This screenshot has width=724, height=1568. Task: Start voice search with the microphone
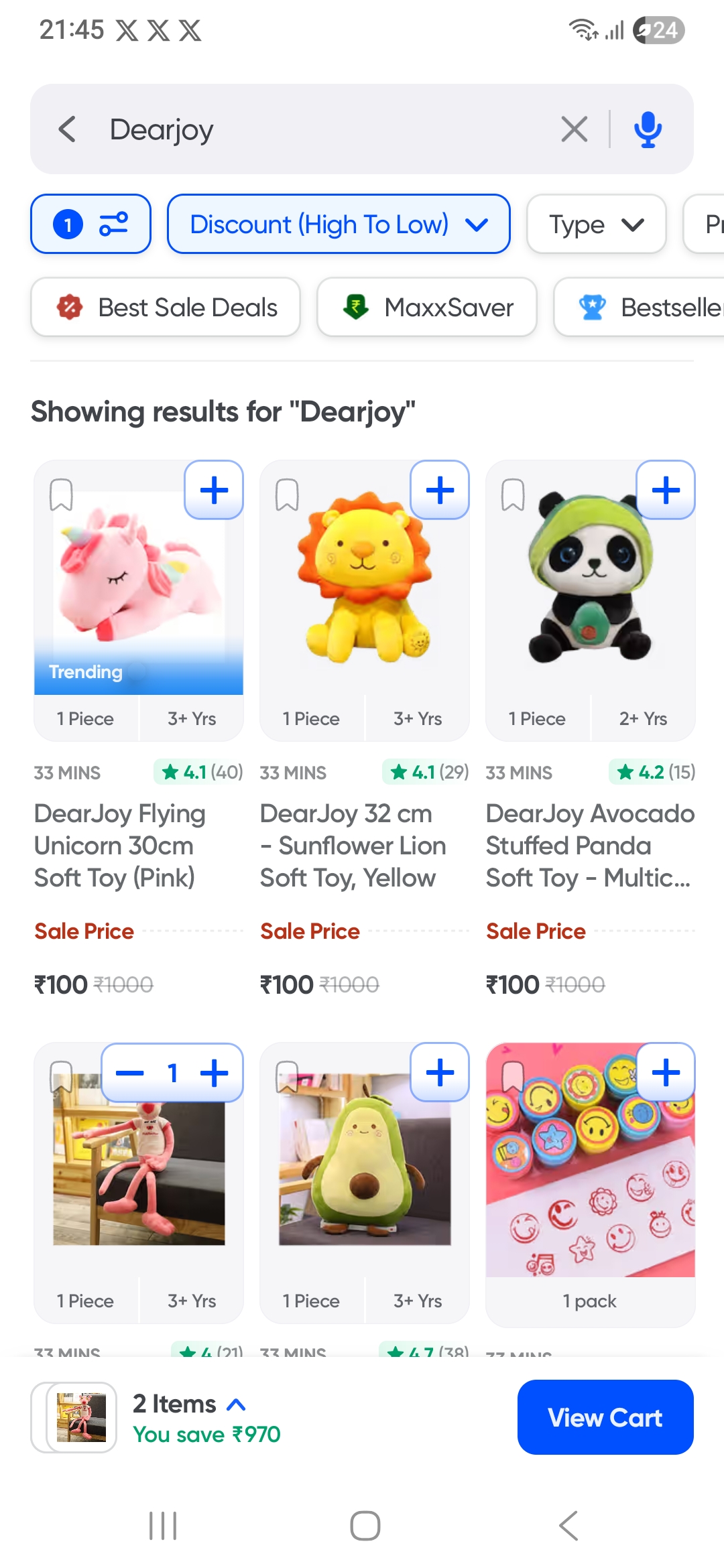pos(648,129)
